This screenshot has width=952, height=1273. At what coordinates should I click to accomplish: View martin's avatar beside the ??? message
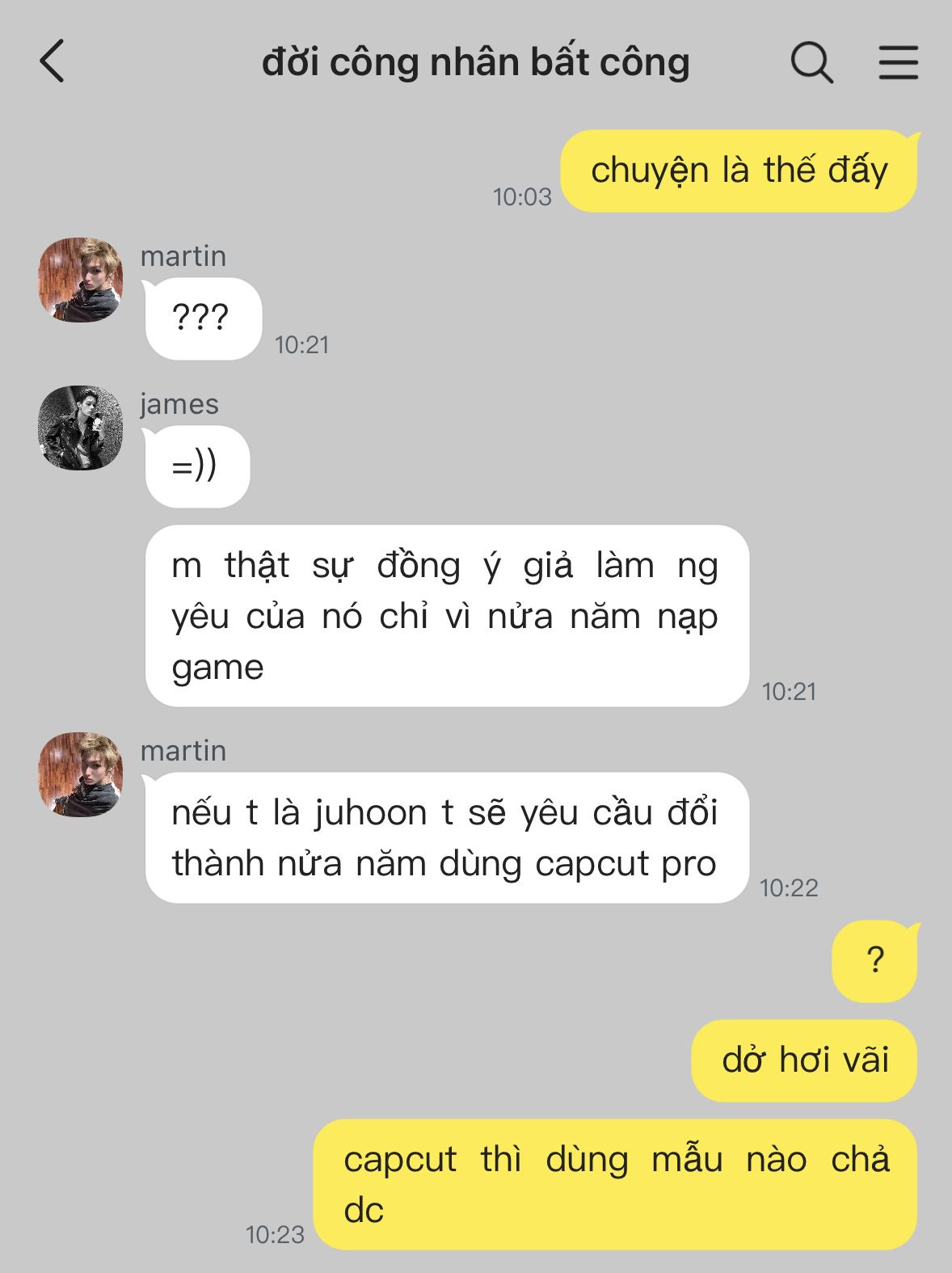[80, 280]
